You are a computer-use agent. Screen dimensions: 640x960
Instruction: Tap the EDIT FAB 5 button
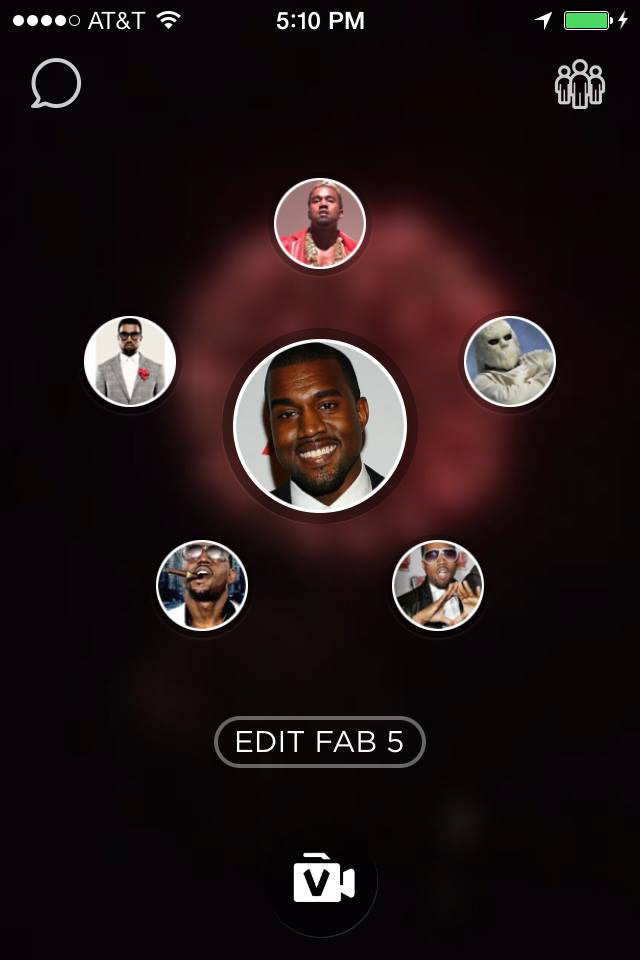pos(320,742)
